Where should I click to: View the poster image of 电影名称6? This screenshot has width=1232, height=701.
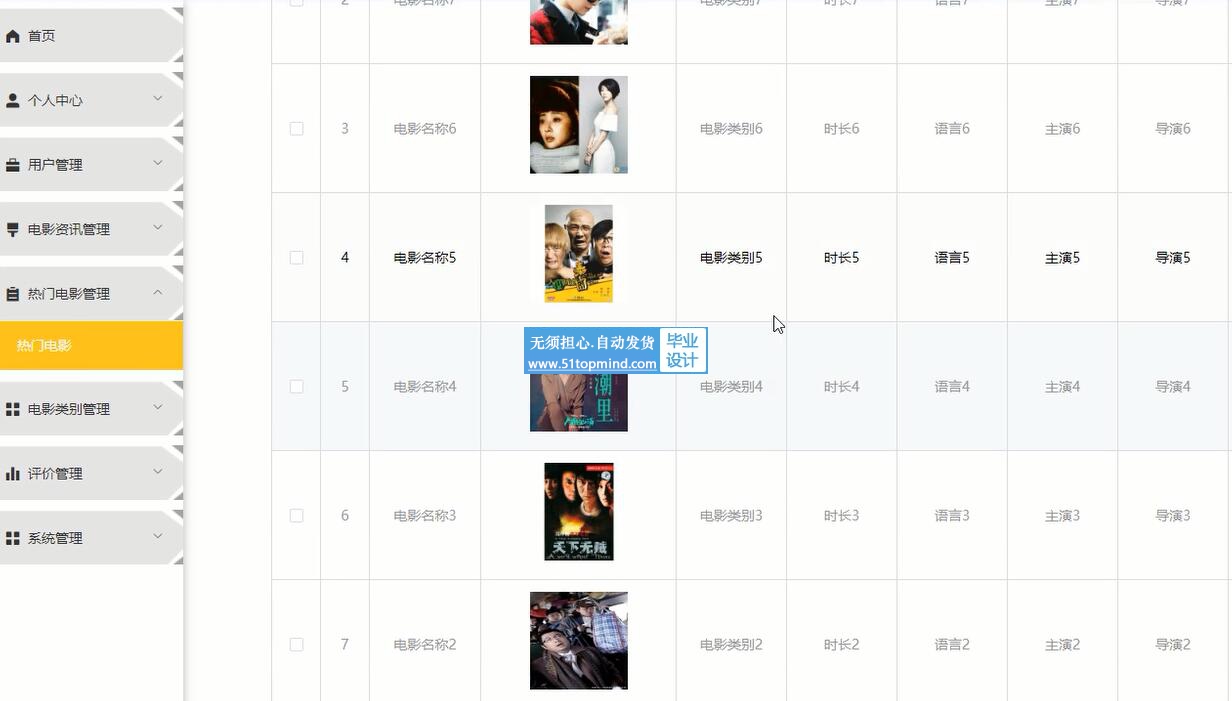(578, 125)
